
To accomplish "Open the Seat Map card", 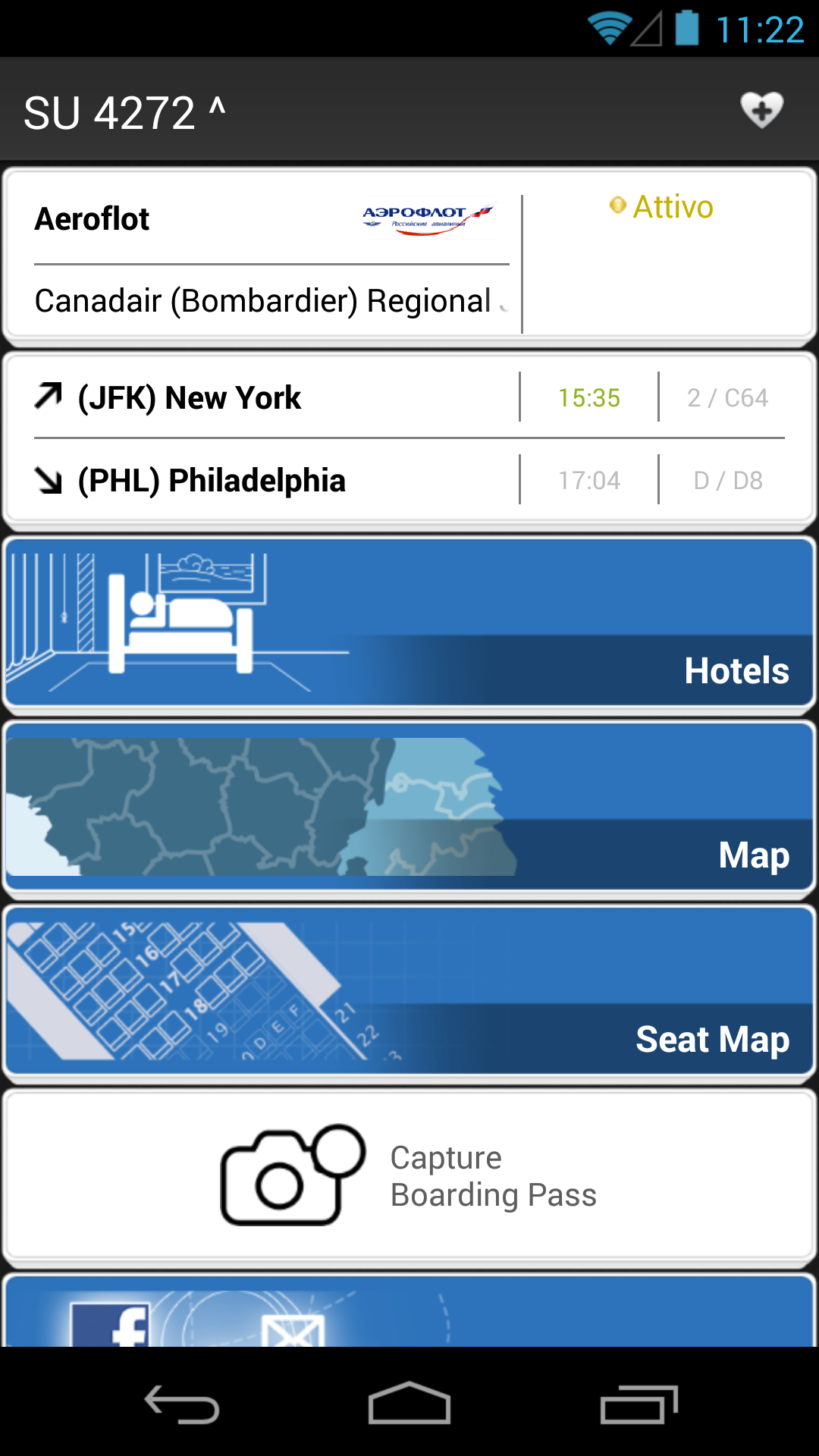I will (x=409, y=992).
